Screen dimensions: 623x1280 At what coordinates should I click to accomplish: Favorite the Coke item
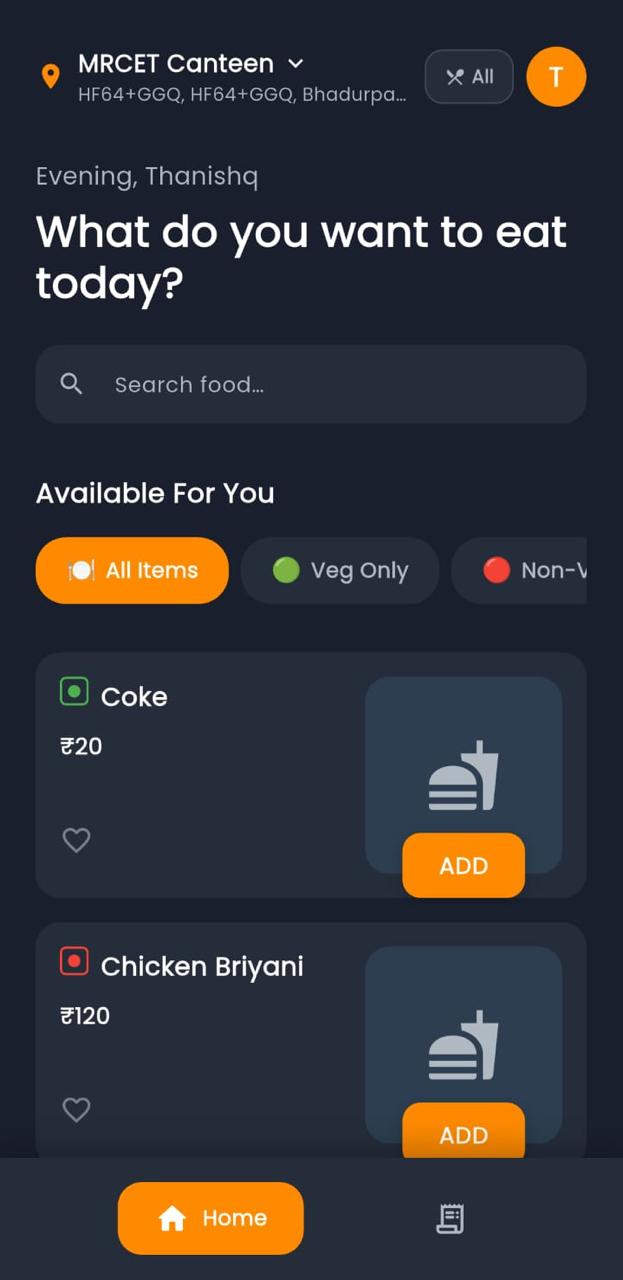click(x=77, y=840)
